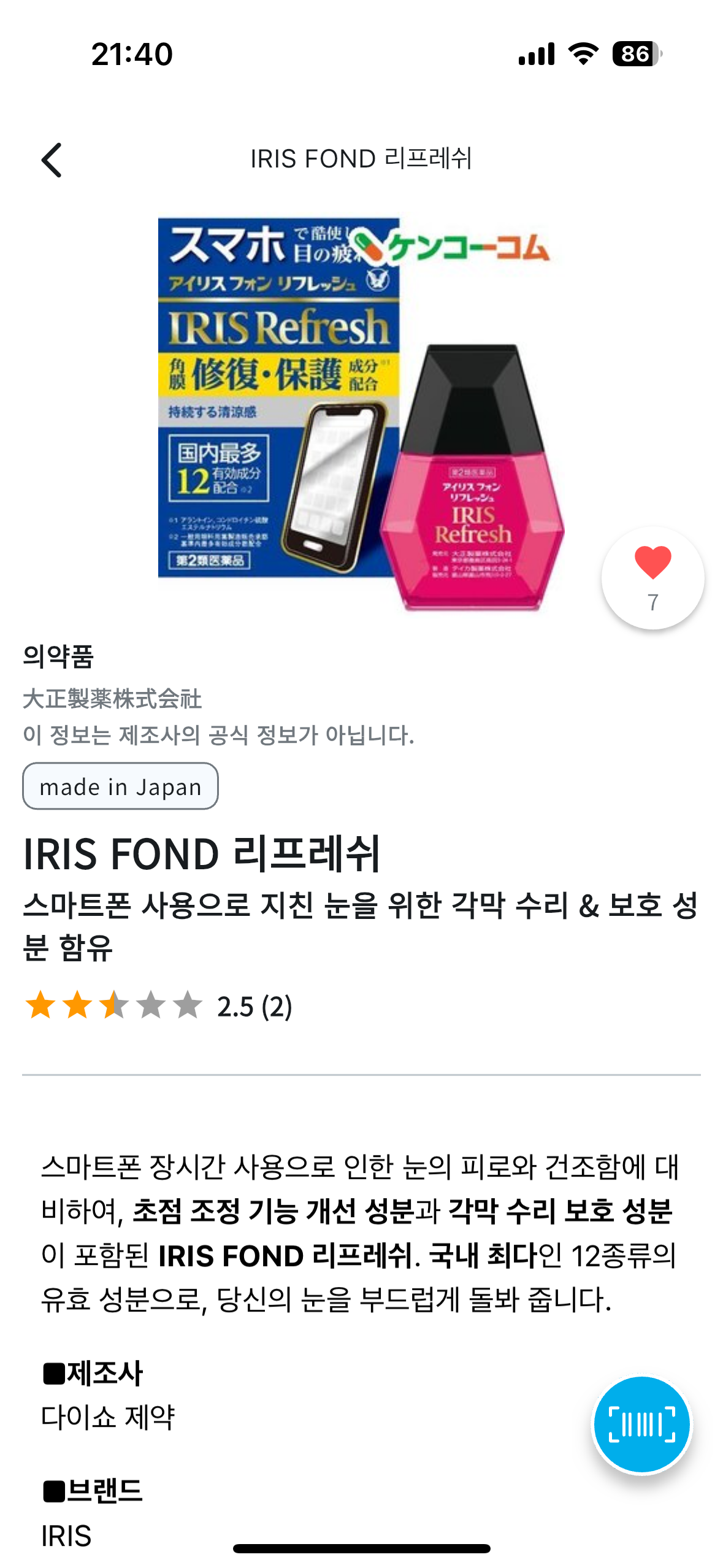The width and height of the screenshot is (723, 1568).
Task: Tap the made in Japan chip
Action: tap(120, 786)
